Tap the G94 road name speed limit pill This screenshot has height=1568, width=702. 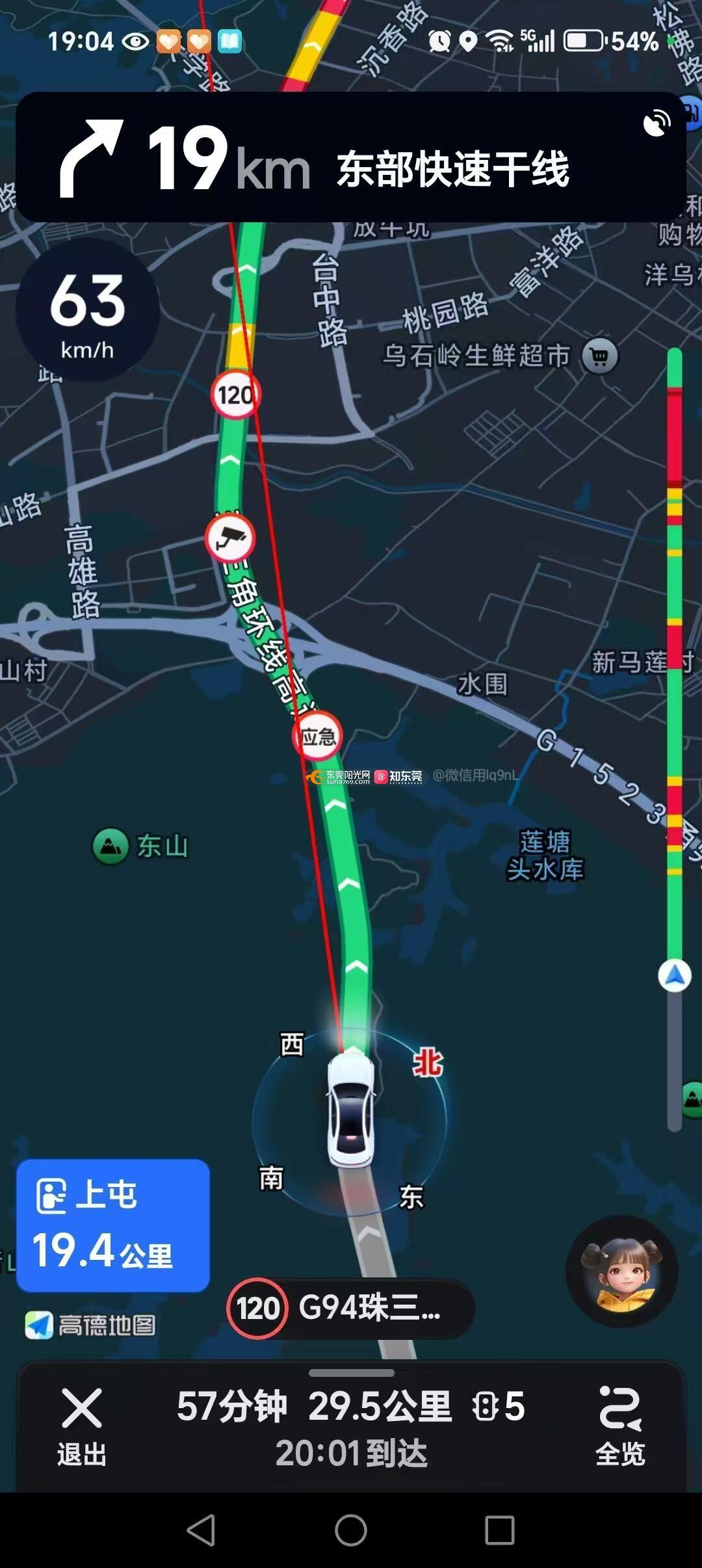point(351,1308)
